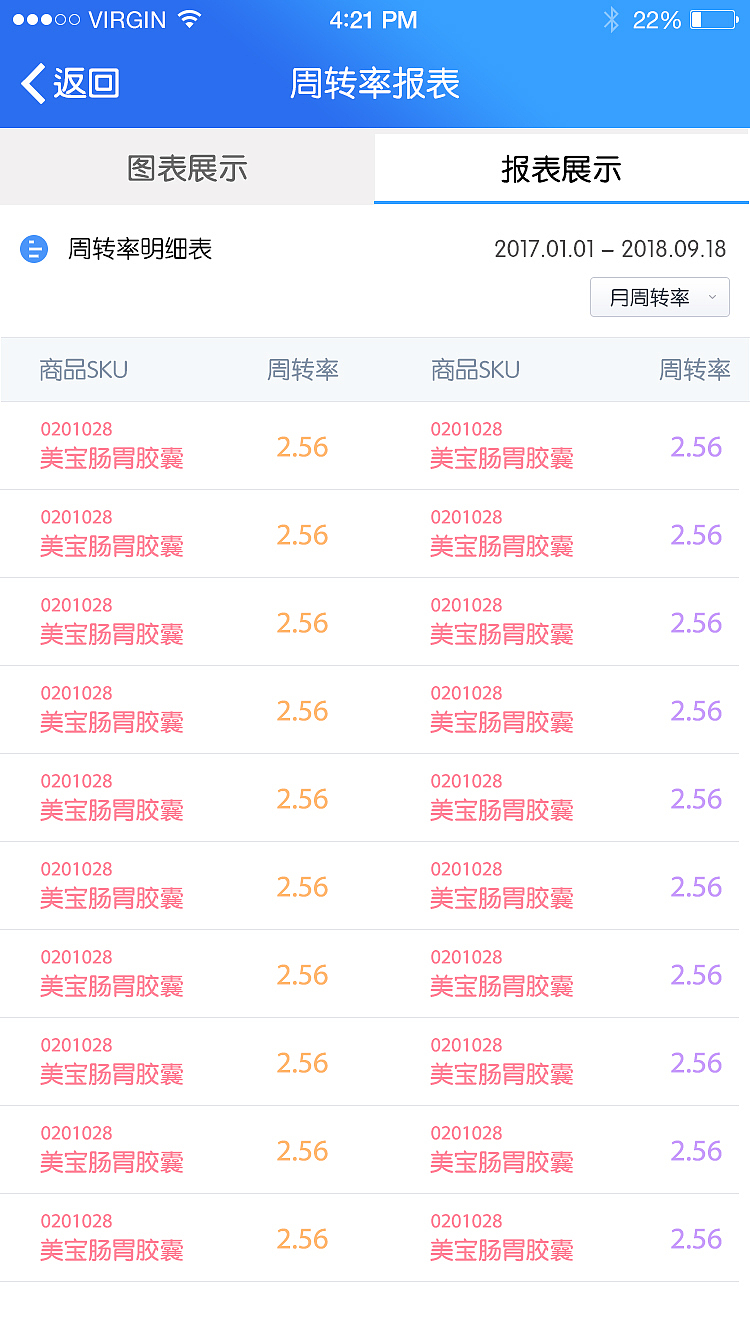Click the date range 2017.01.01 – 2018.09.18

point(613,249)
